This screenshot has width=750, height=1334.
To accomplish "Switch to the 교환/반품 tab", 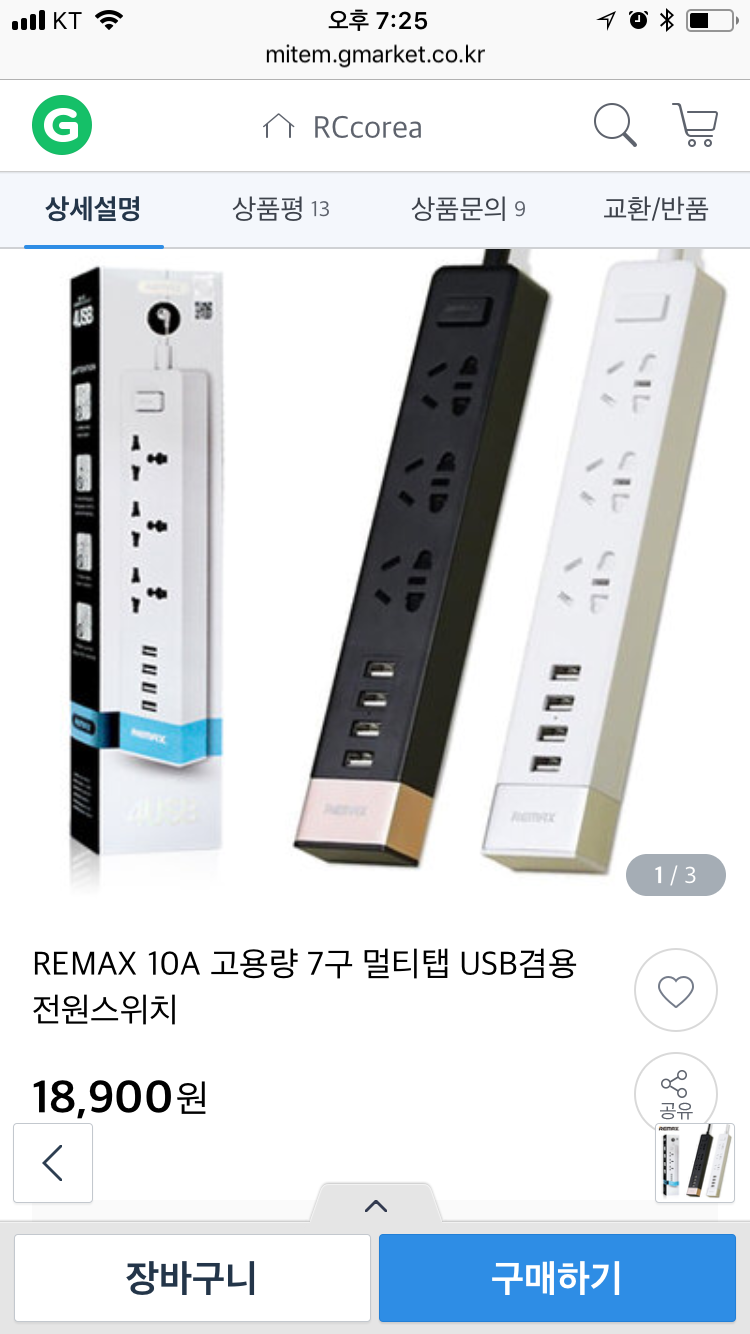I will [656, 209].
